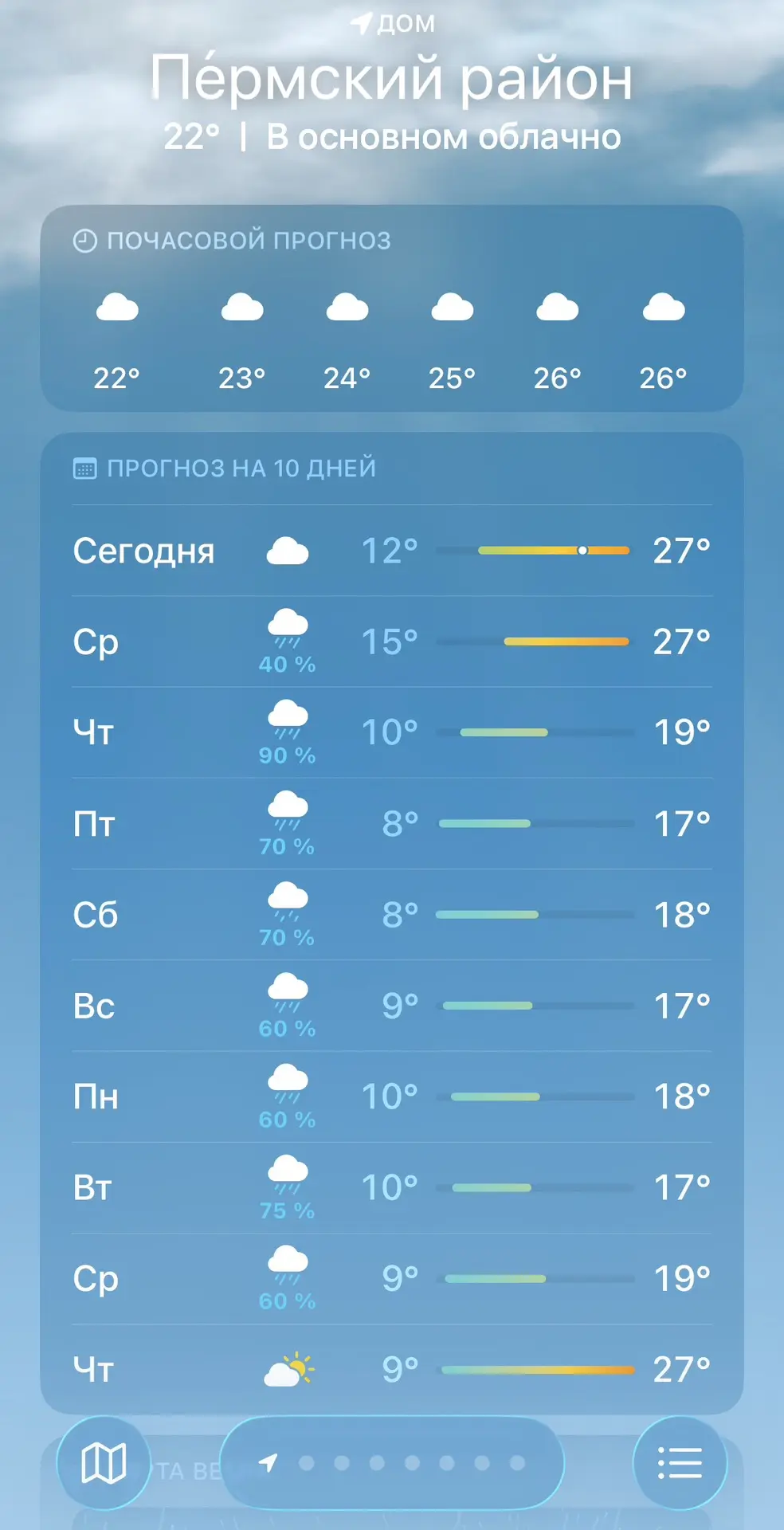Open the Чт forecast with 90 % rain
Viewport: 784px width, 1530px height.
(x=392, y=732)
